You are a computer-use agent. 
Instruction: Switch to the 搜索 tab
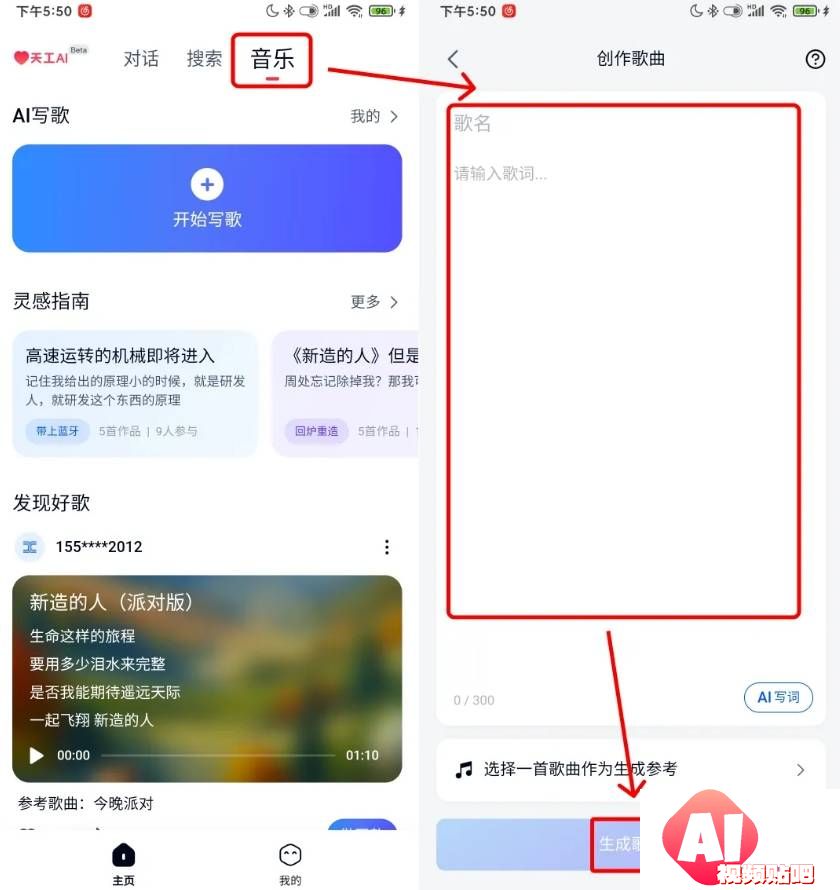[x=204, y=59]
